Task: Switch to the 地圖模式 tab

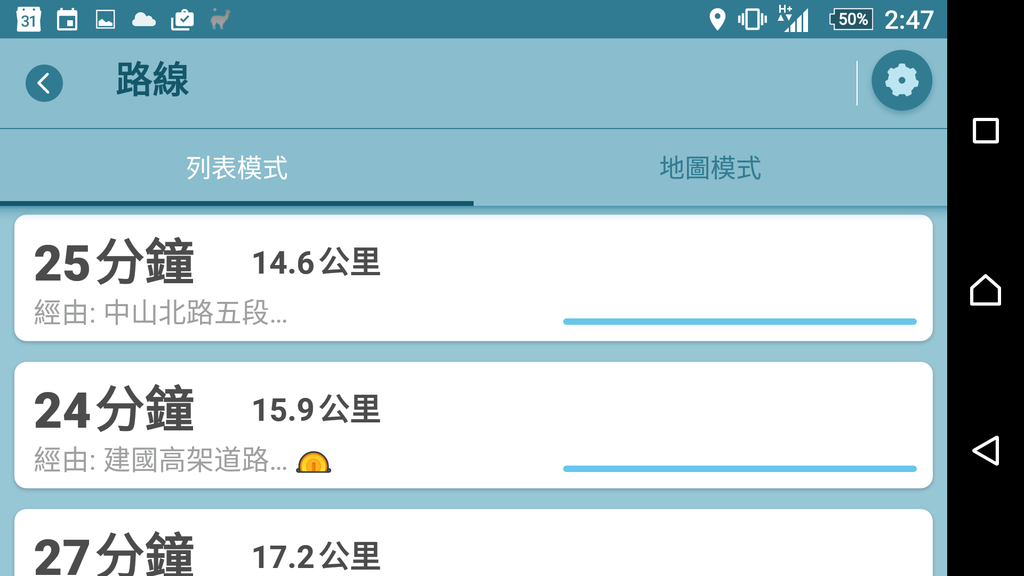Action: [710, 168]
